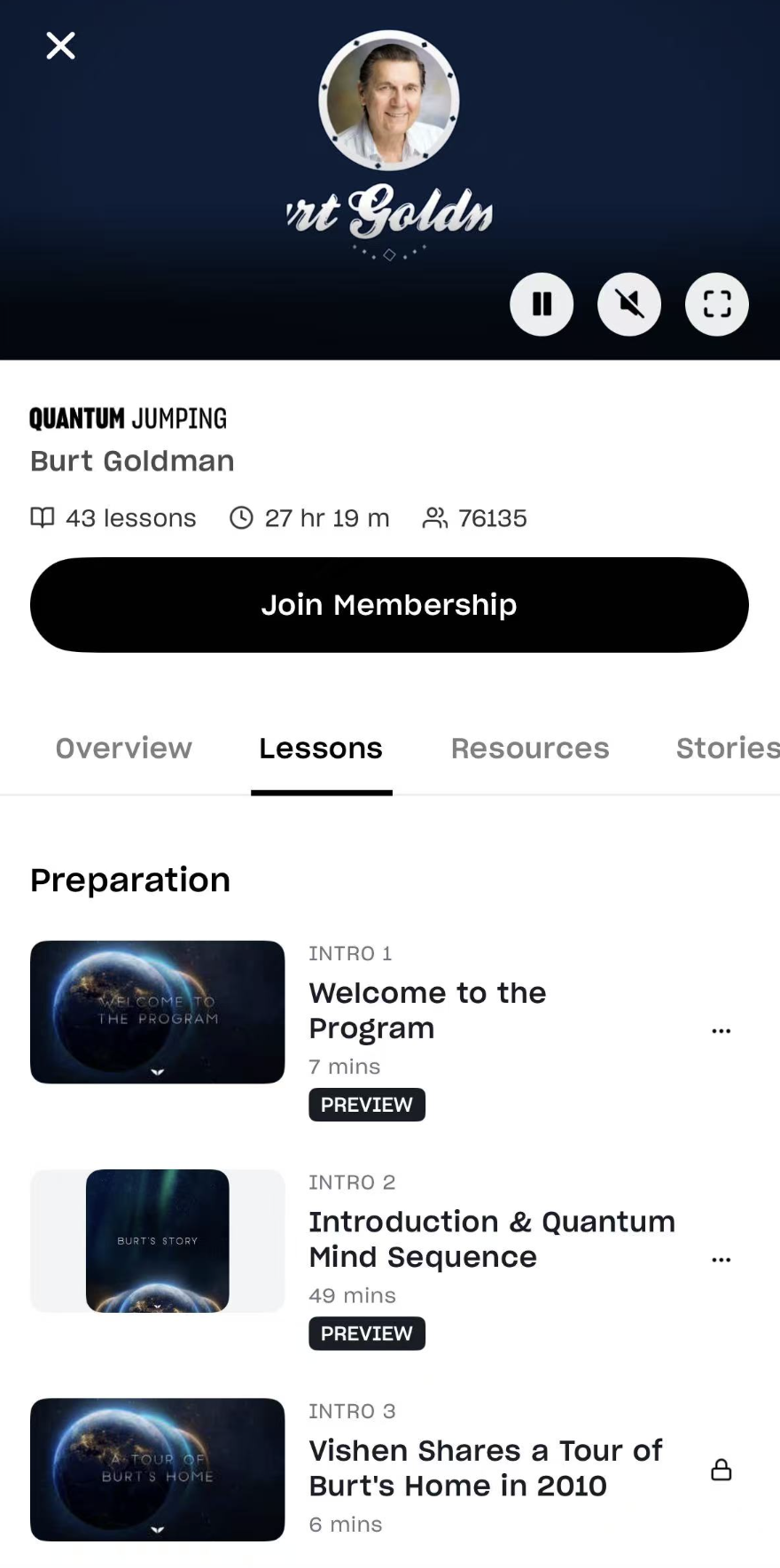
Task: Close the Quantum Jumping course page
Action: click(x=60, y=45)
